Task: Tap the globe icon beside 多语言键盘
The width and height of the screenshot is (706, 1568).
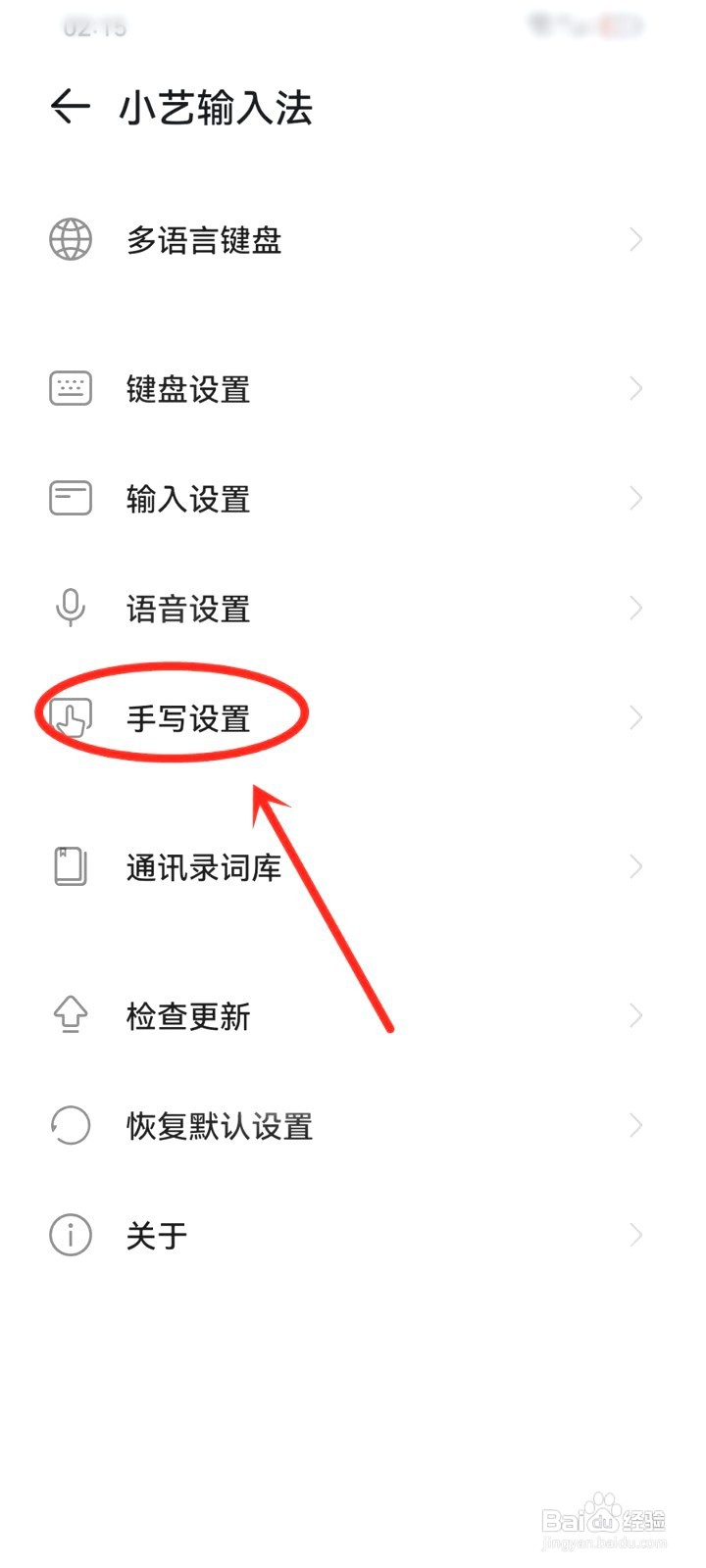Action: pos(69,238)
